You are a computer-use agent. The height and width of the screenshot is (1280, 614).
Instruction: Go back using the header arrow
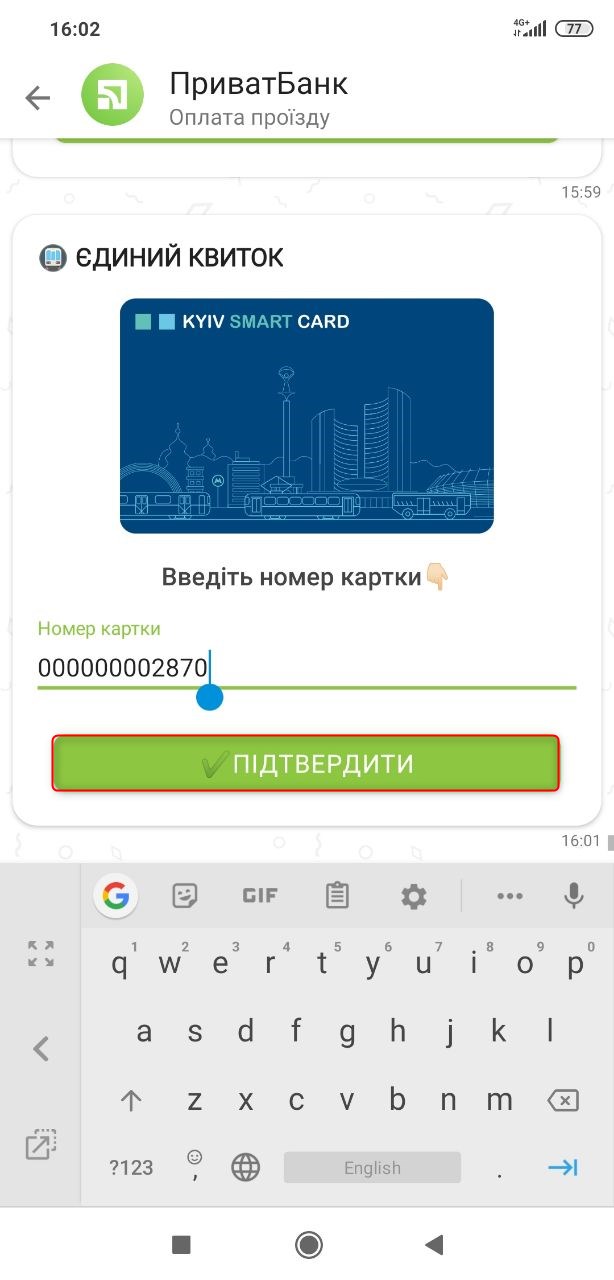coord(37,97)
